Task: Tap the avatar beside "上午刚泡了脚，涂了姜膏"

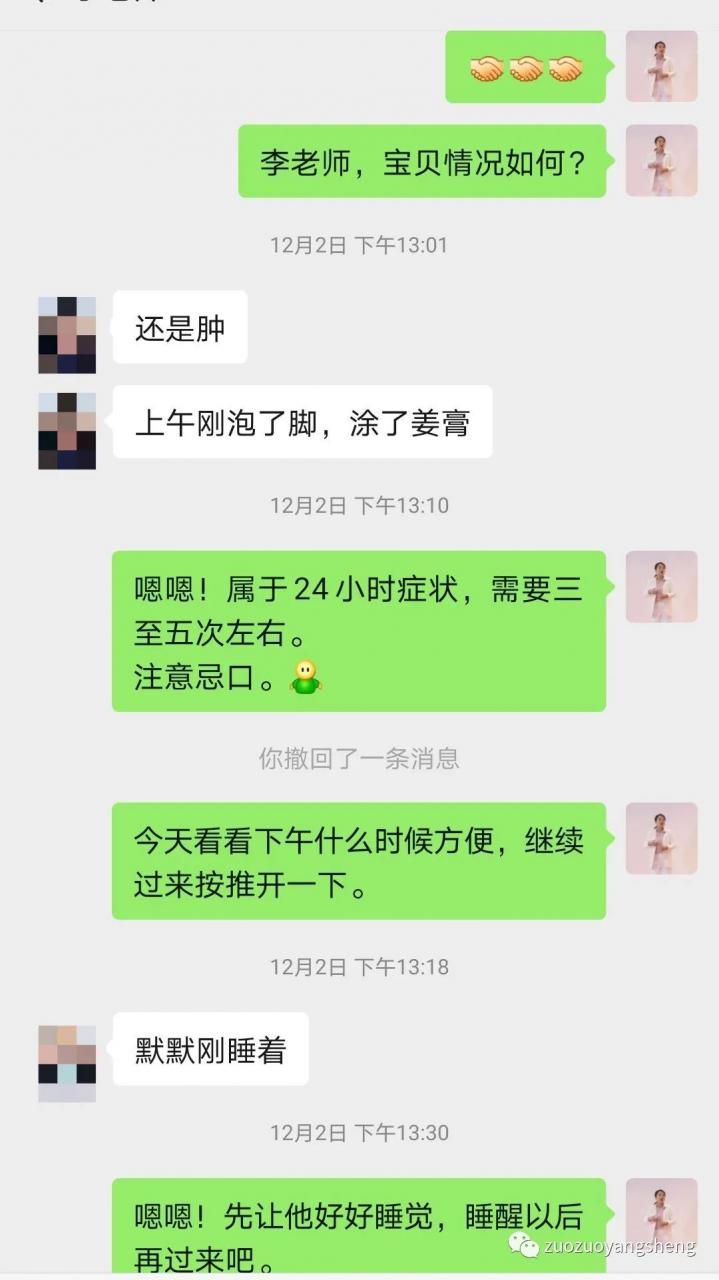Action: (x=67, y=430)
